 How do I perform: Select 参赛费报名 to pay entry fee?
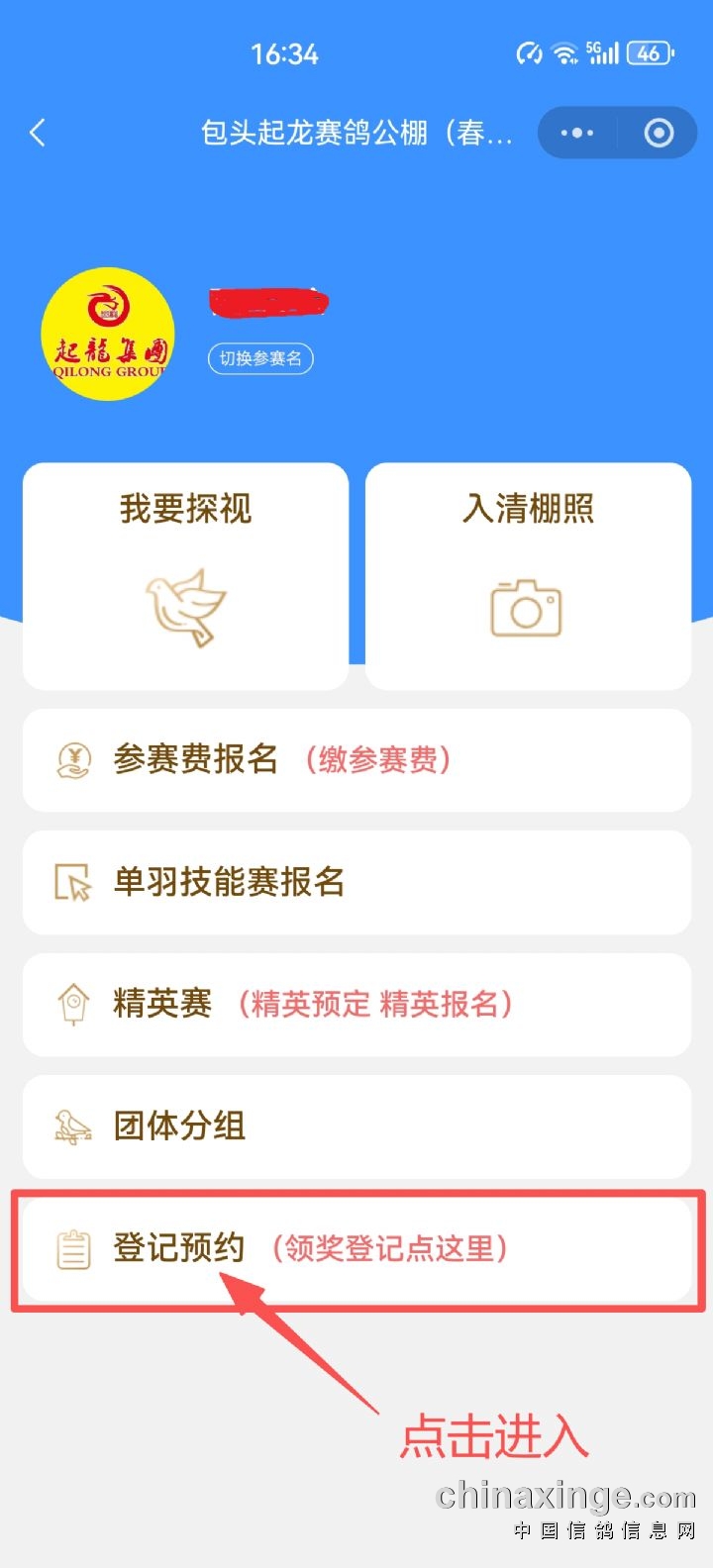pos(356,760)
